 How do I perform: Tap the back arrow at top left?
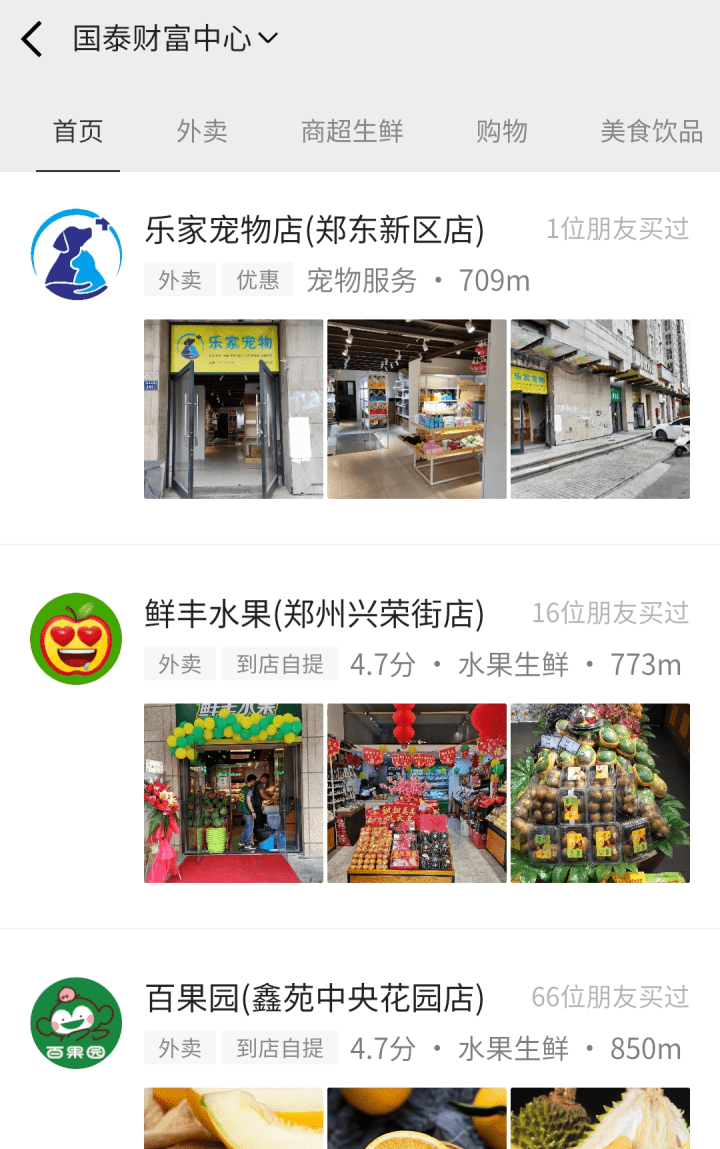click(30, 37)
